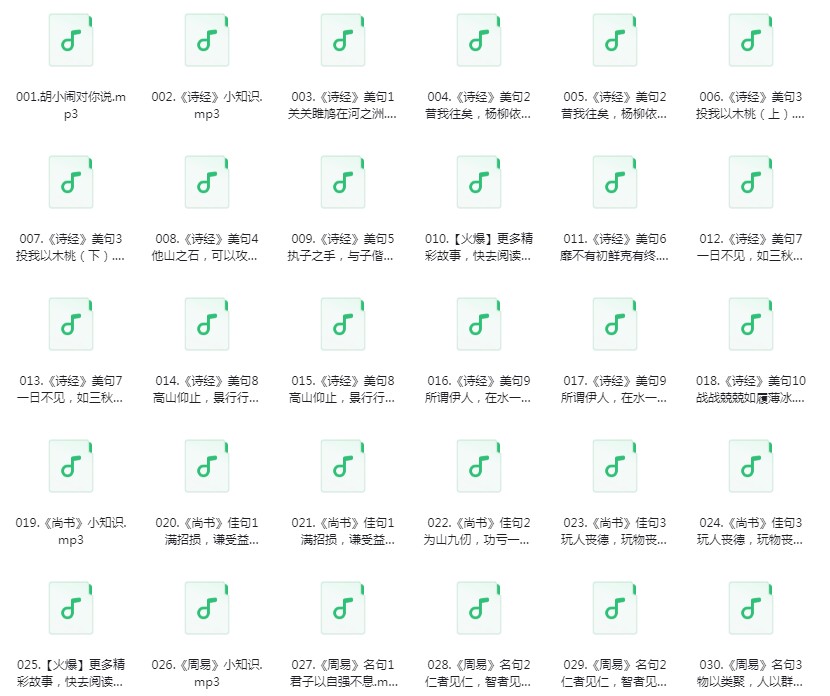Play file 008 他山之石
This screenshot has height=696, width=830.
coord(207,183)
